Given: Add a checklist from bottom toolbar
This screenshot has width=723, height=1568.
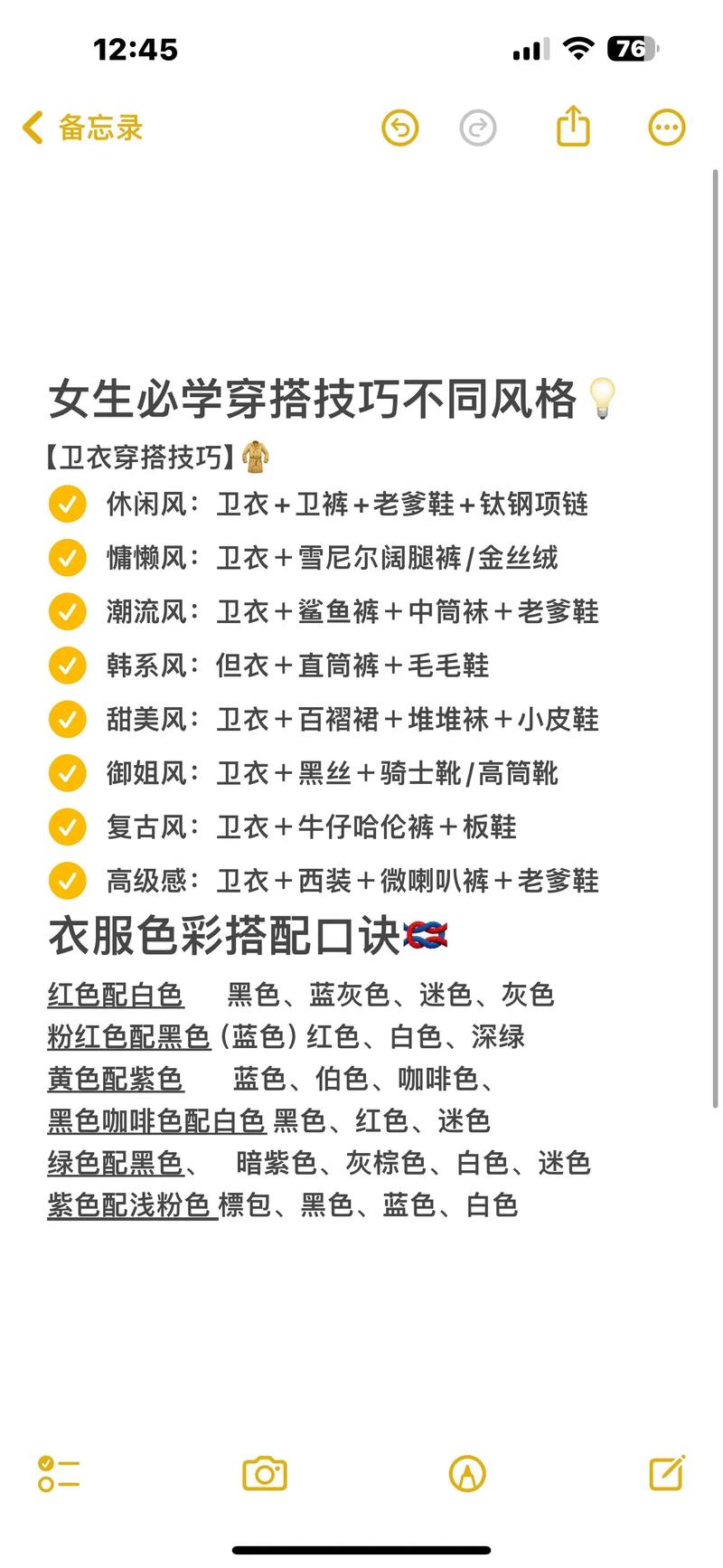Looking at the screenshot, I should tap(59, 1474).
